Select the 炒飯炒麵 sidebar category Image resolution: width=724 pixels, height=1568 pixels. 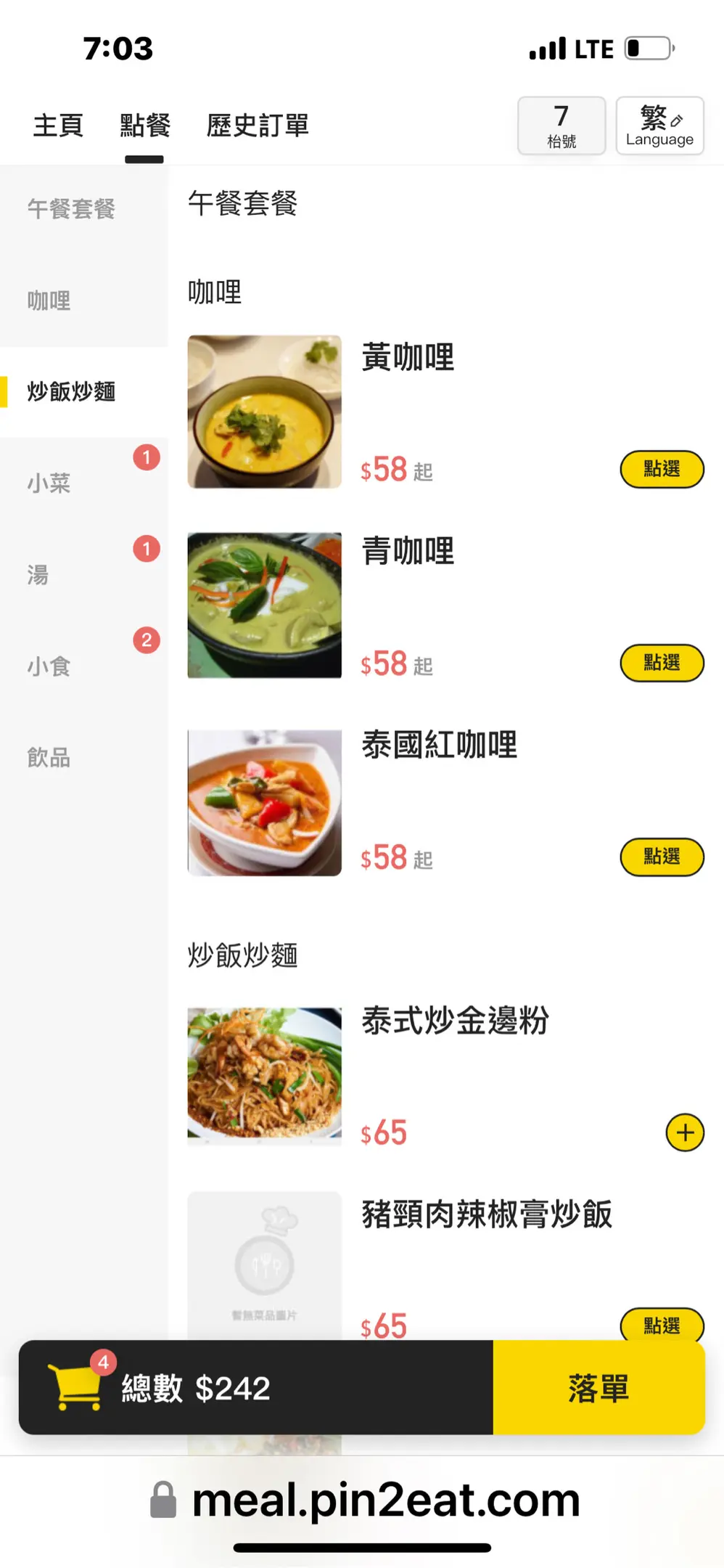point(71,392)
